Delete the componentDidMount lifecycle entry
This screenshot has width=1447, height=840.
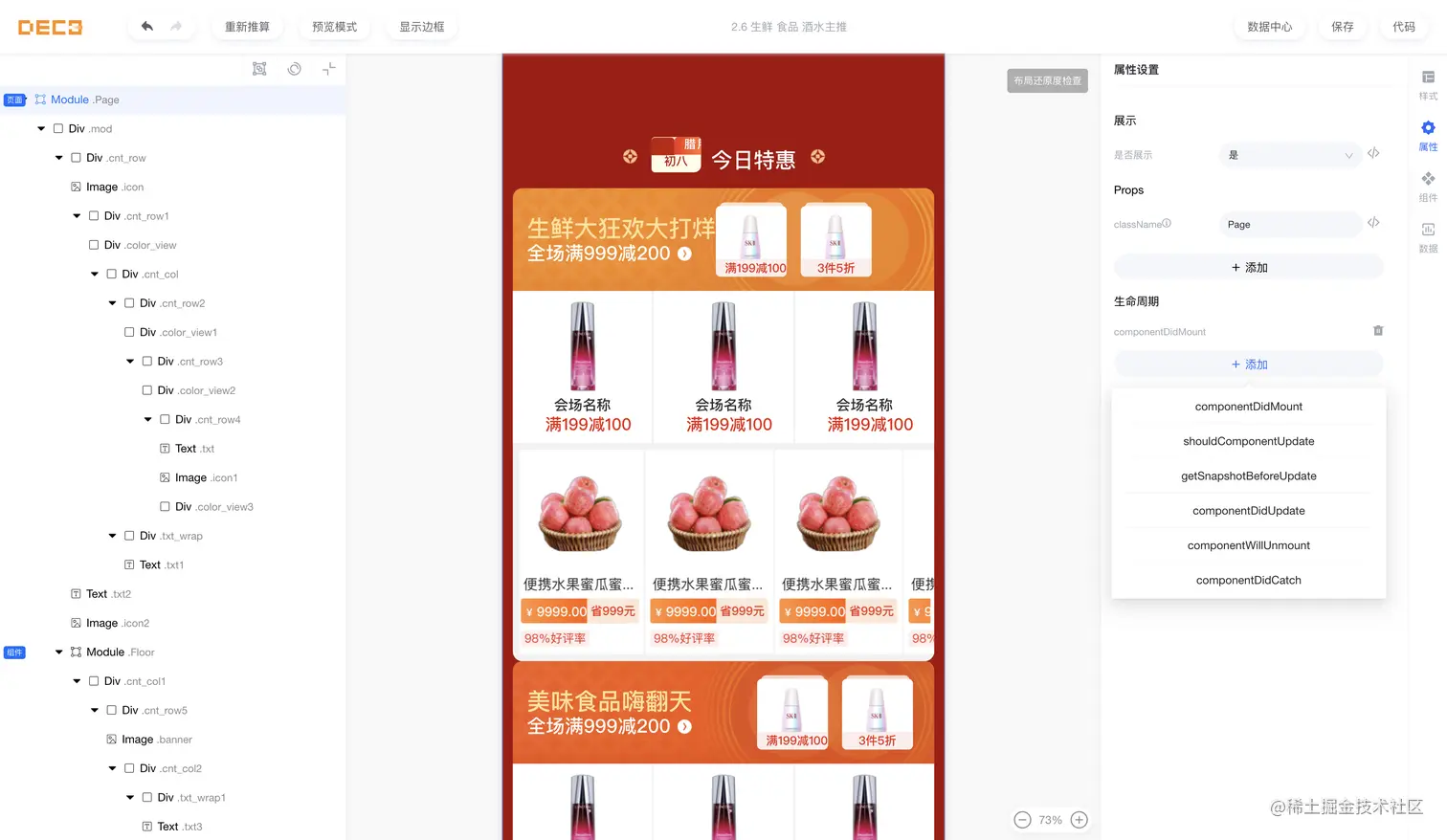coord(1378,331)
